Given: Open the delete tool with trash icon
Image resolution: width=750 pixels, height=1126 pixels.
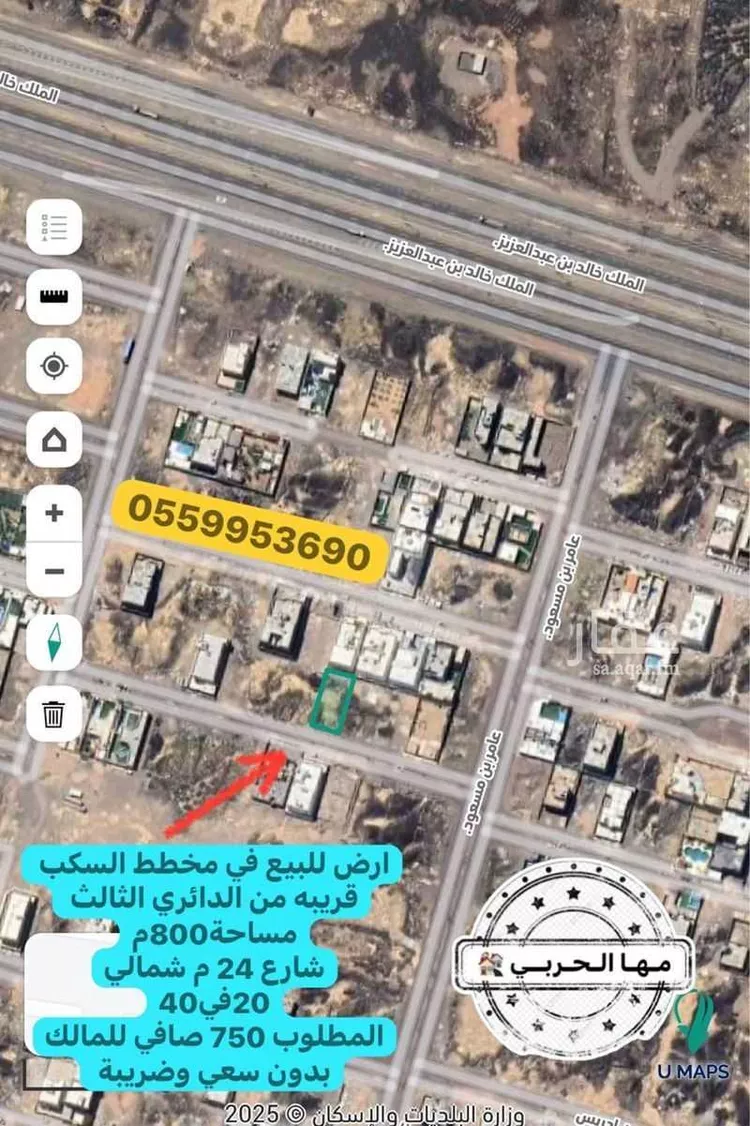Looking at the screenshot, I should tap(52, 712).
